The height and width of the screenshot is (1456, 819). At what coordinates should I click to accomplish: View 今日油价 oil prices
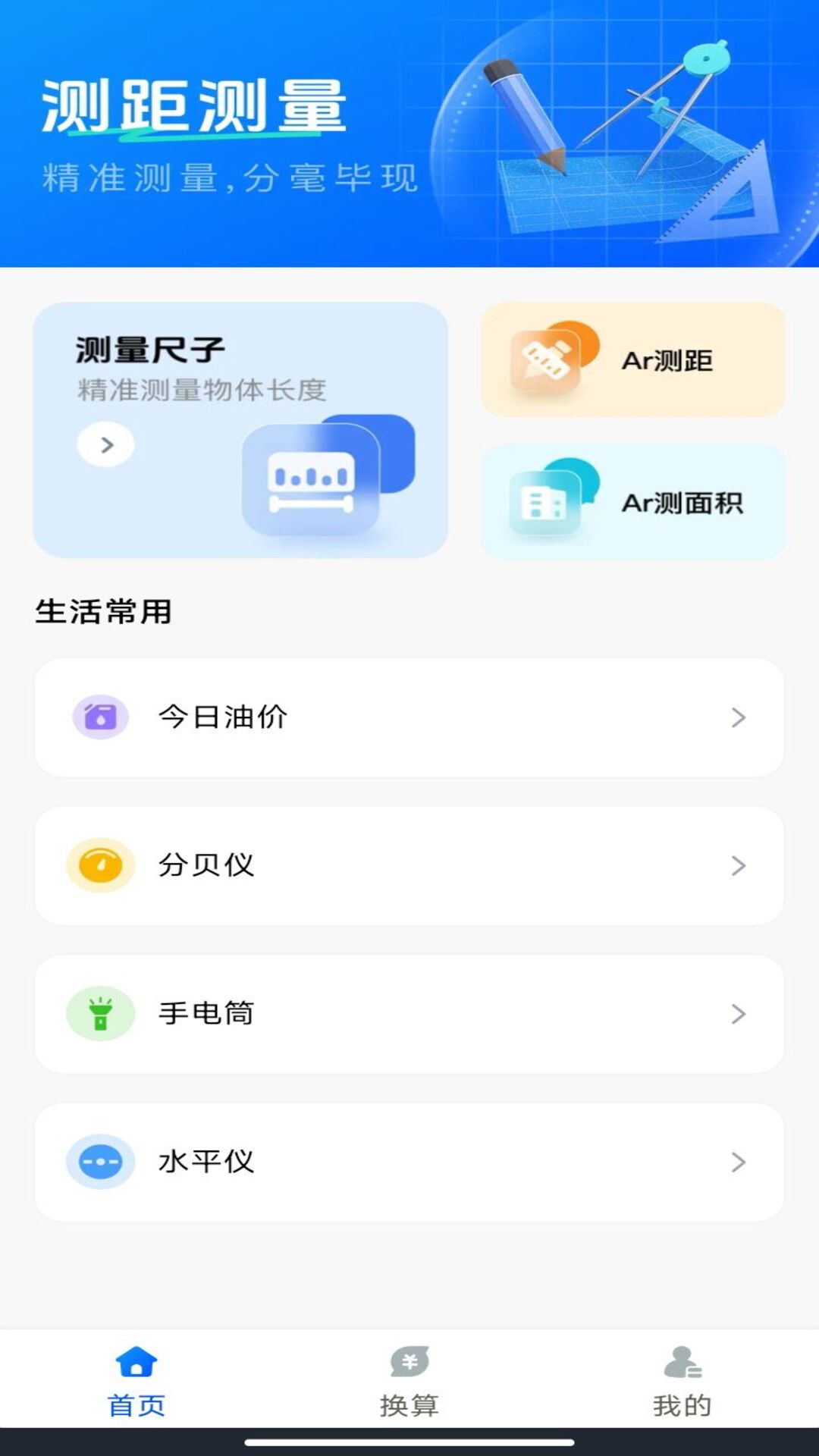409,717
